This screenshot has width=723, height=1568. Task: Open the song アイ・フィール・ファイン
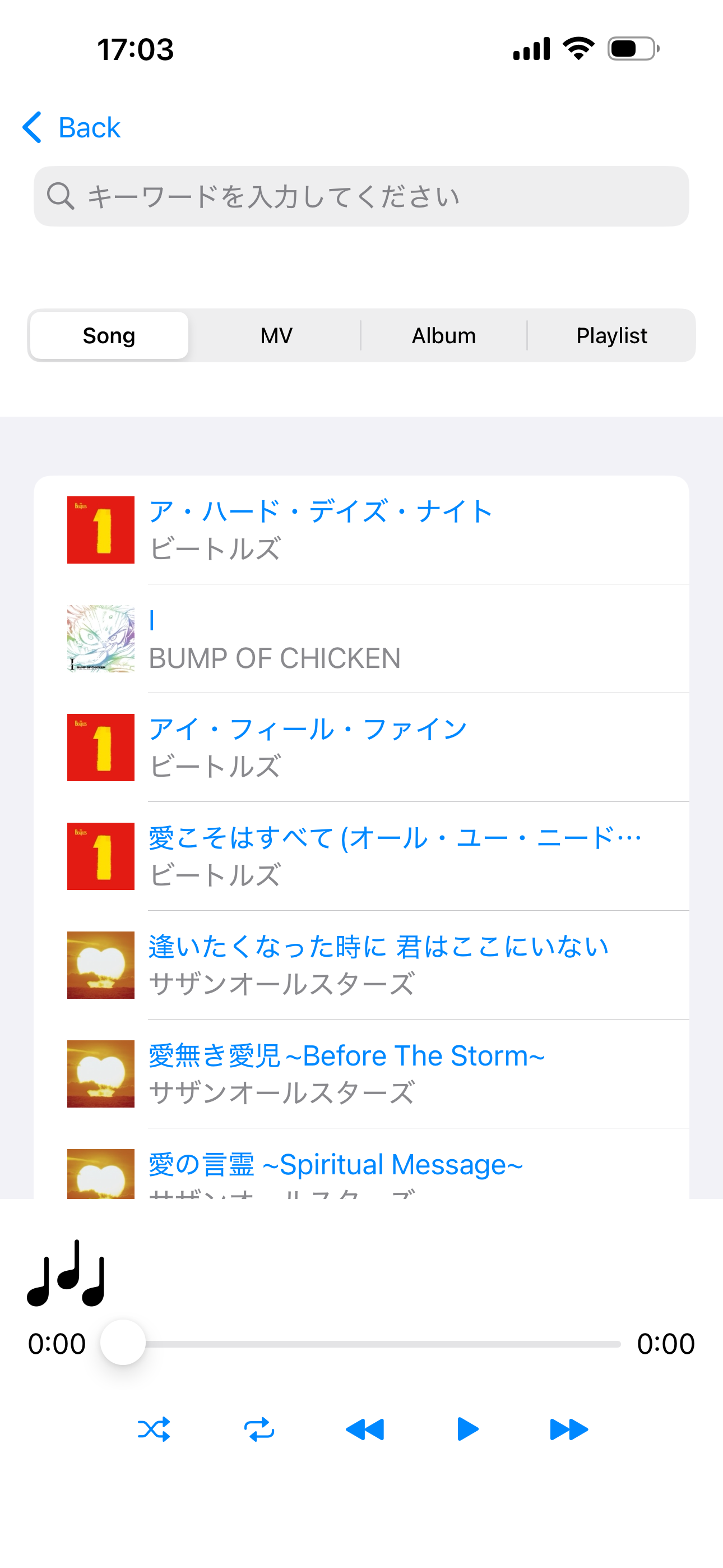(361, 748)
